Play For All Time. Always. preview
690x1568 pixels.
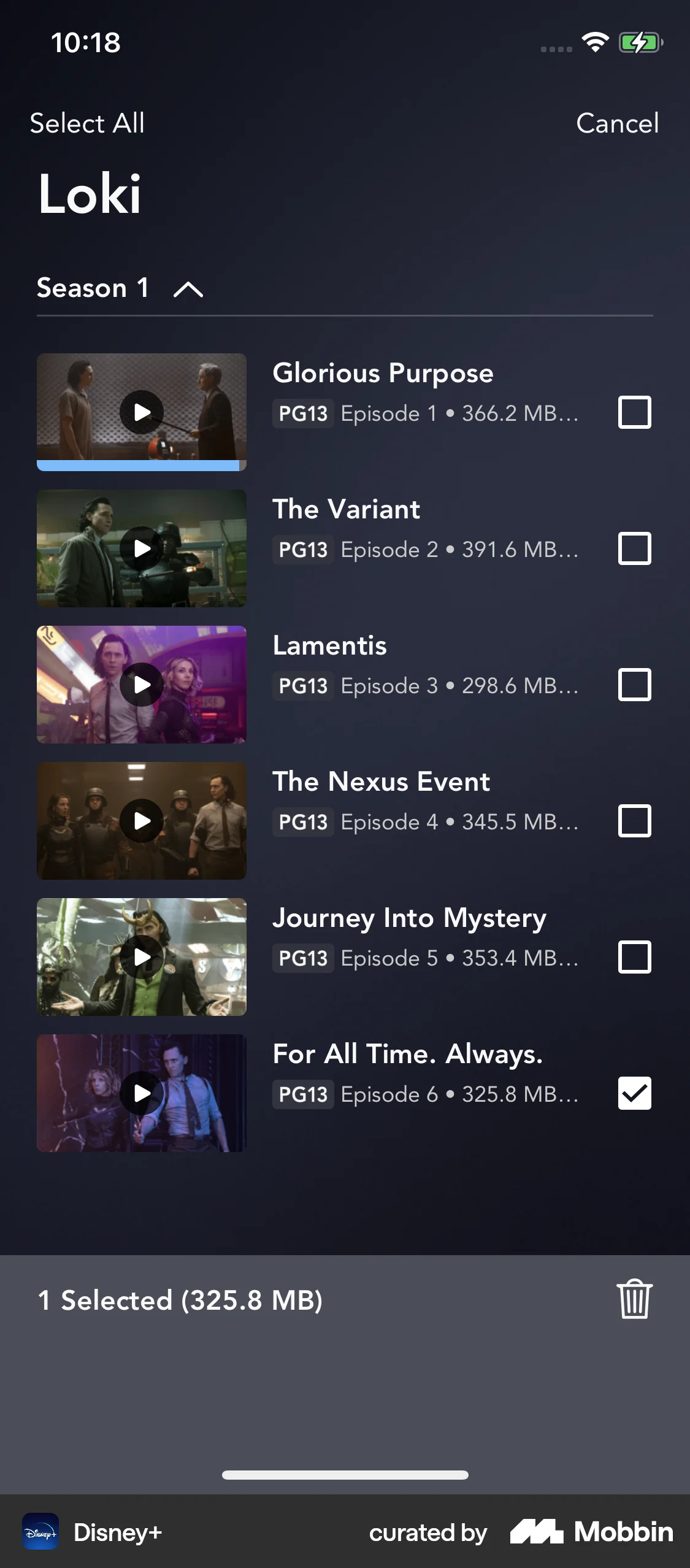(142, 1093)
